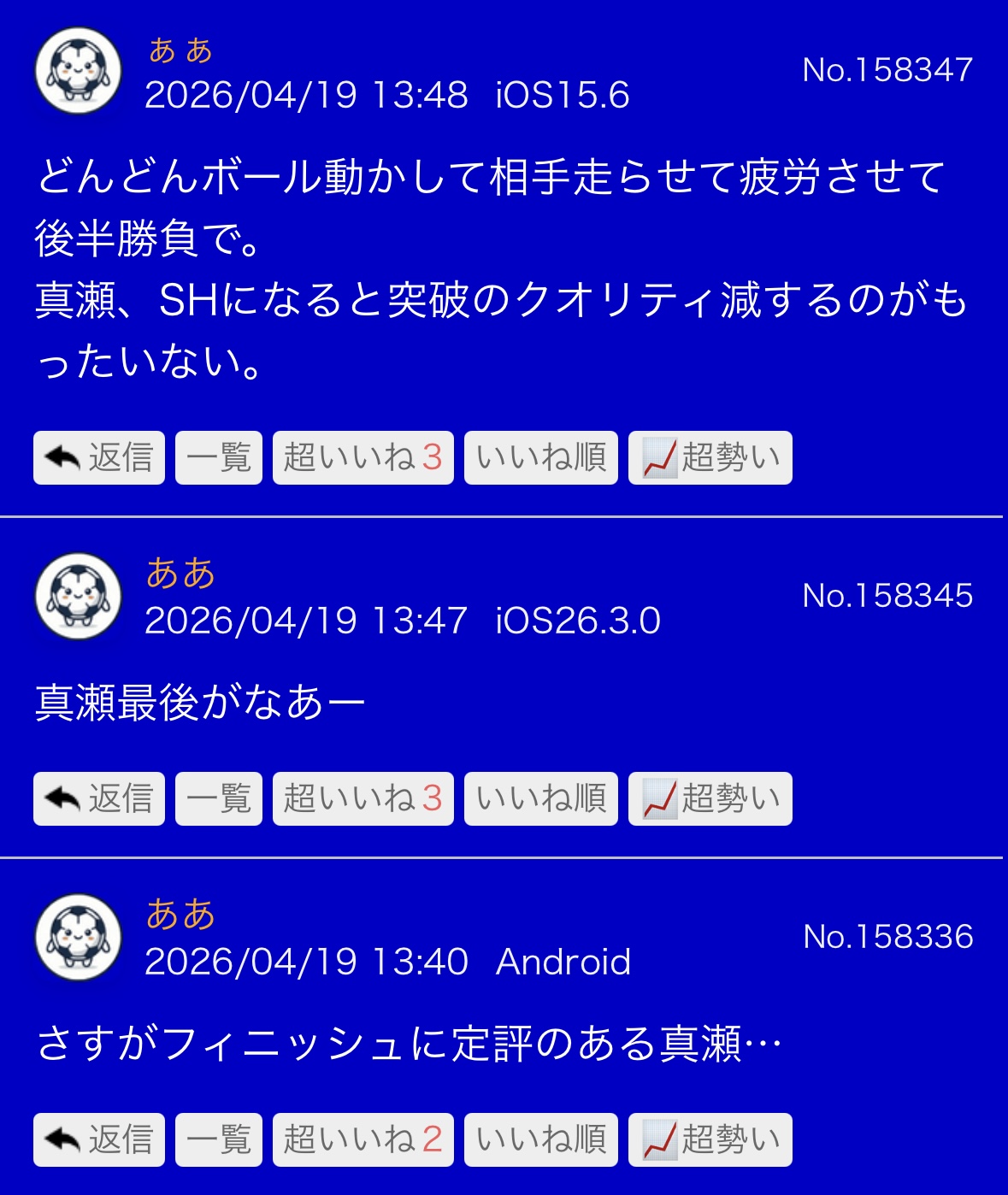Give 超いいね to post No.158336

pyautogui.click(x=363, y=1139)
